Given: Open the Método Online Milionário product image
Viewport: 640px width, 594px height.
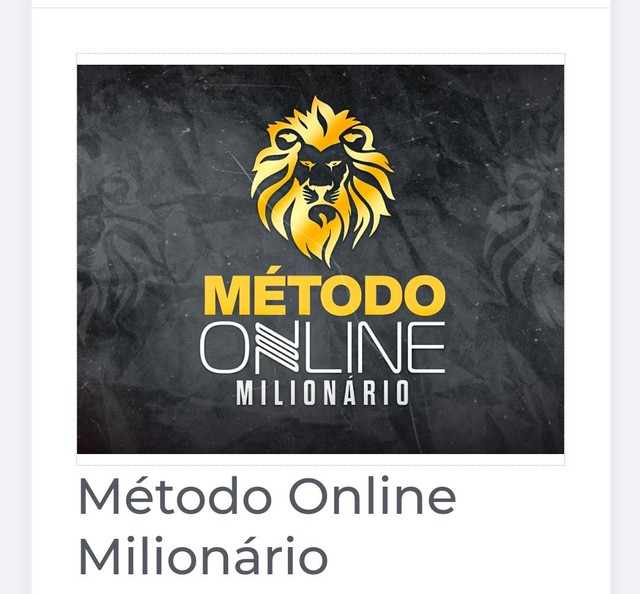Looking at the screenshot, I should coord(320,259).
